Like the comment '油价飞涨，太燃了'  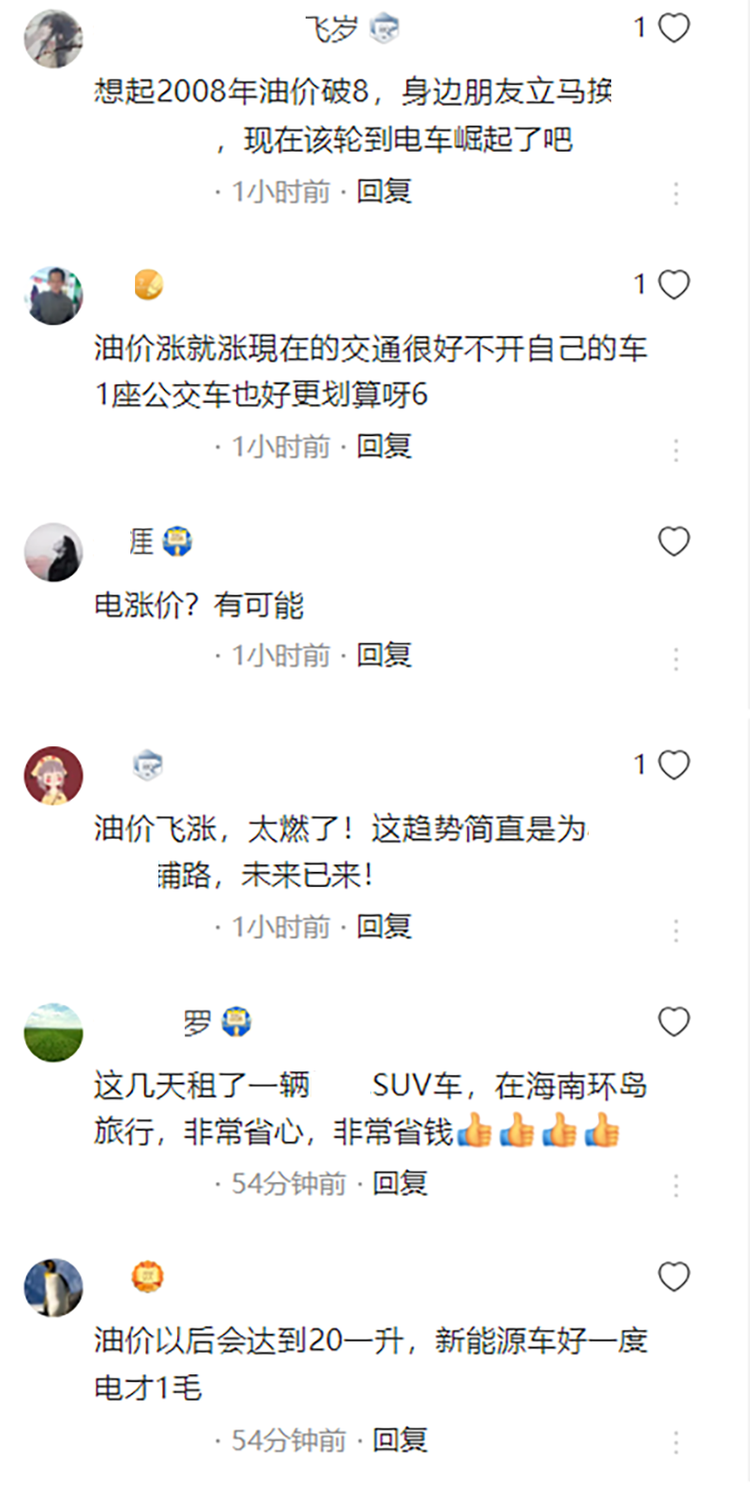pyautogui.click(x=674, y=766)
